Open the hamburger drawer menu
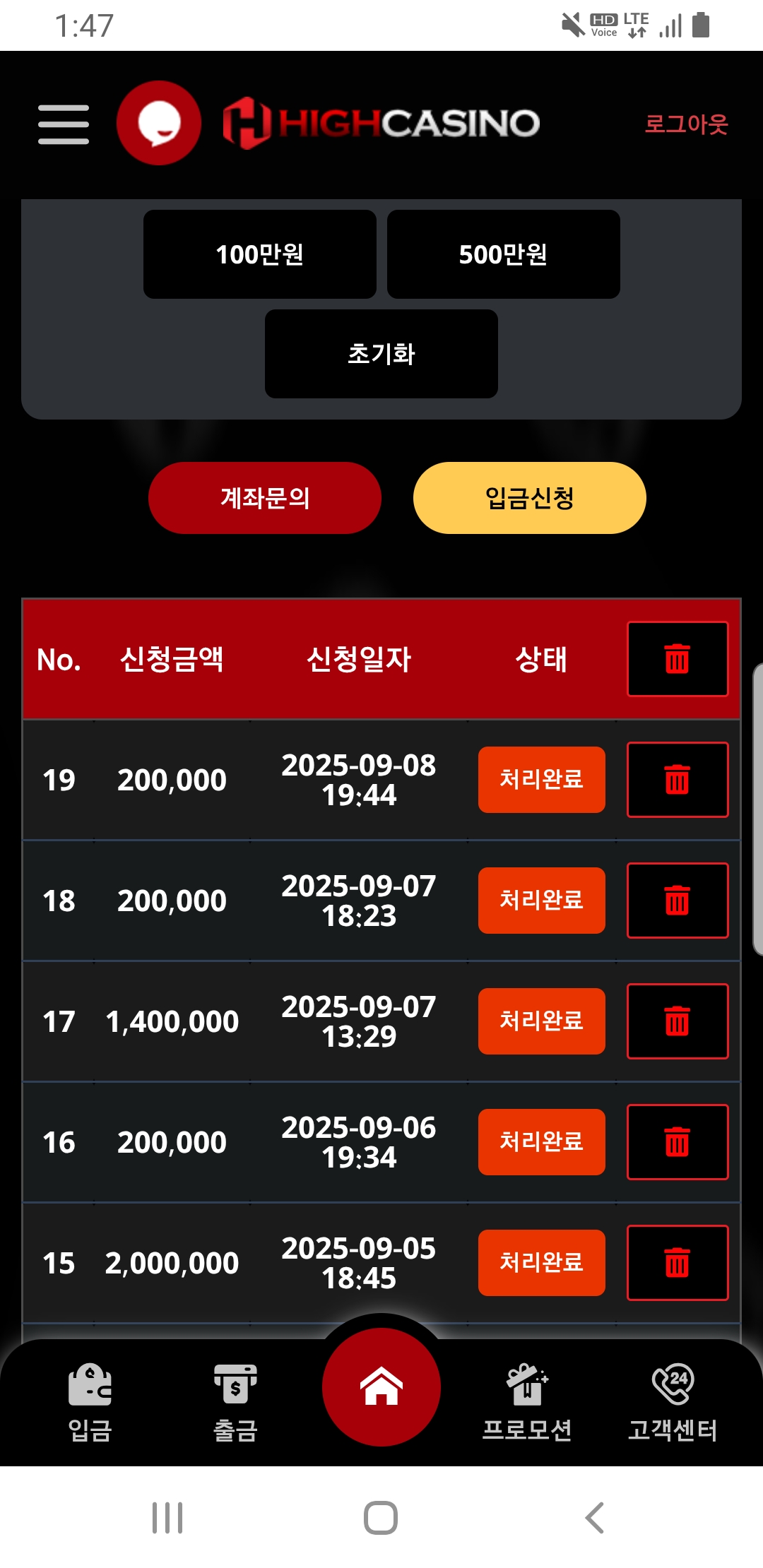This screenshot has height=1568, width=763. (x=64, y=124)
